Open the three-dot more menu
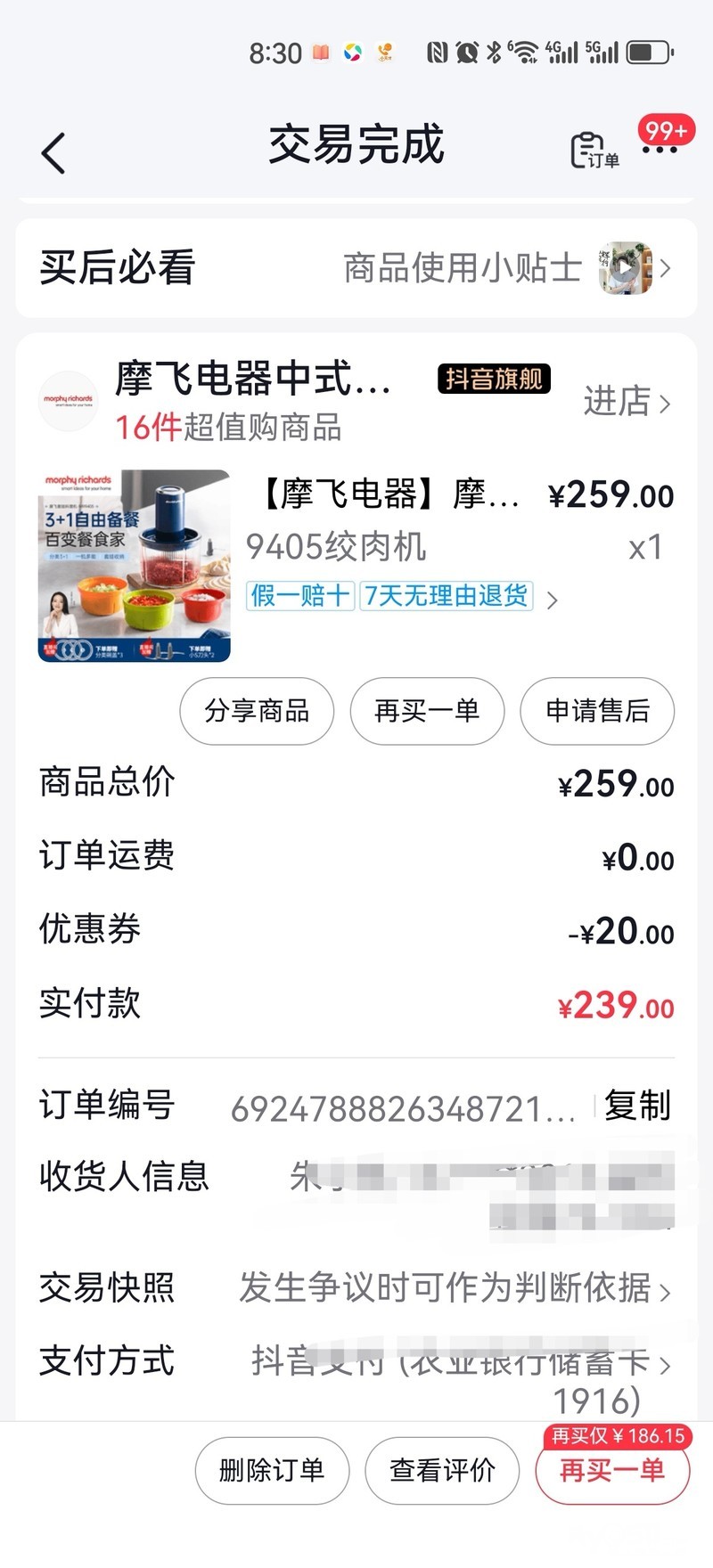The width and height of the screenshot is (713, 1568). pyautogui.click(x=660, y=150)
